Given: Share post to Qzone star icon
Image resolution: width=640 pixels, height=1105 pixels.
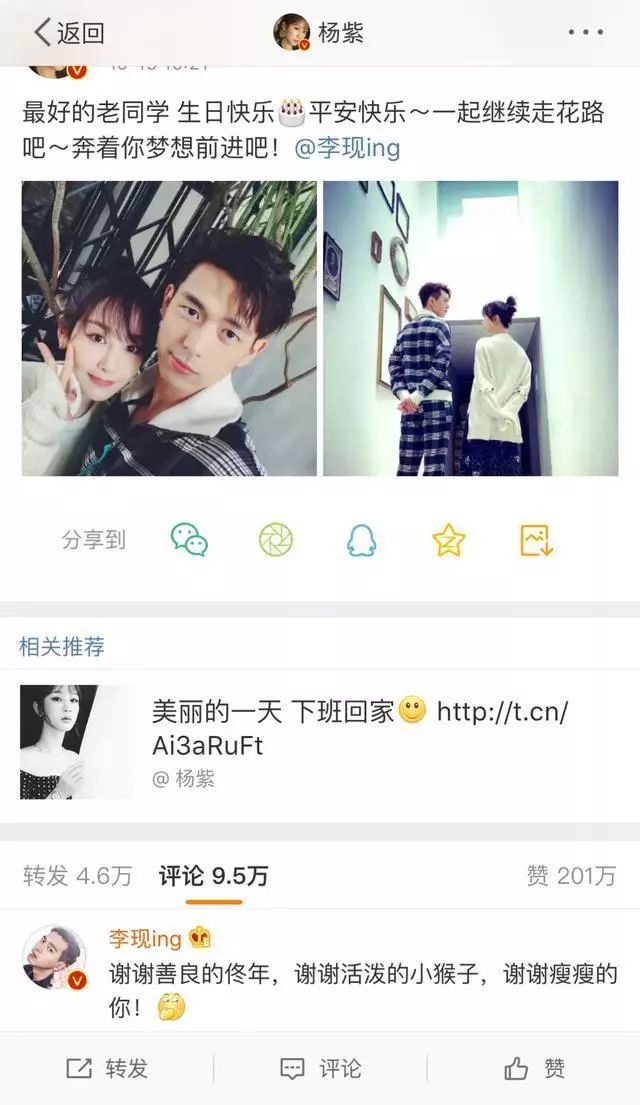Looking at the screenshot, I should (449, 541).
